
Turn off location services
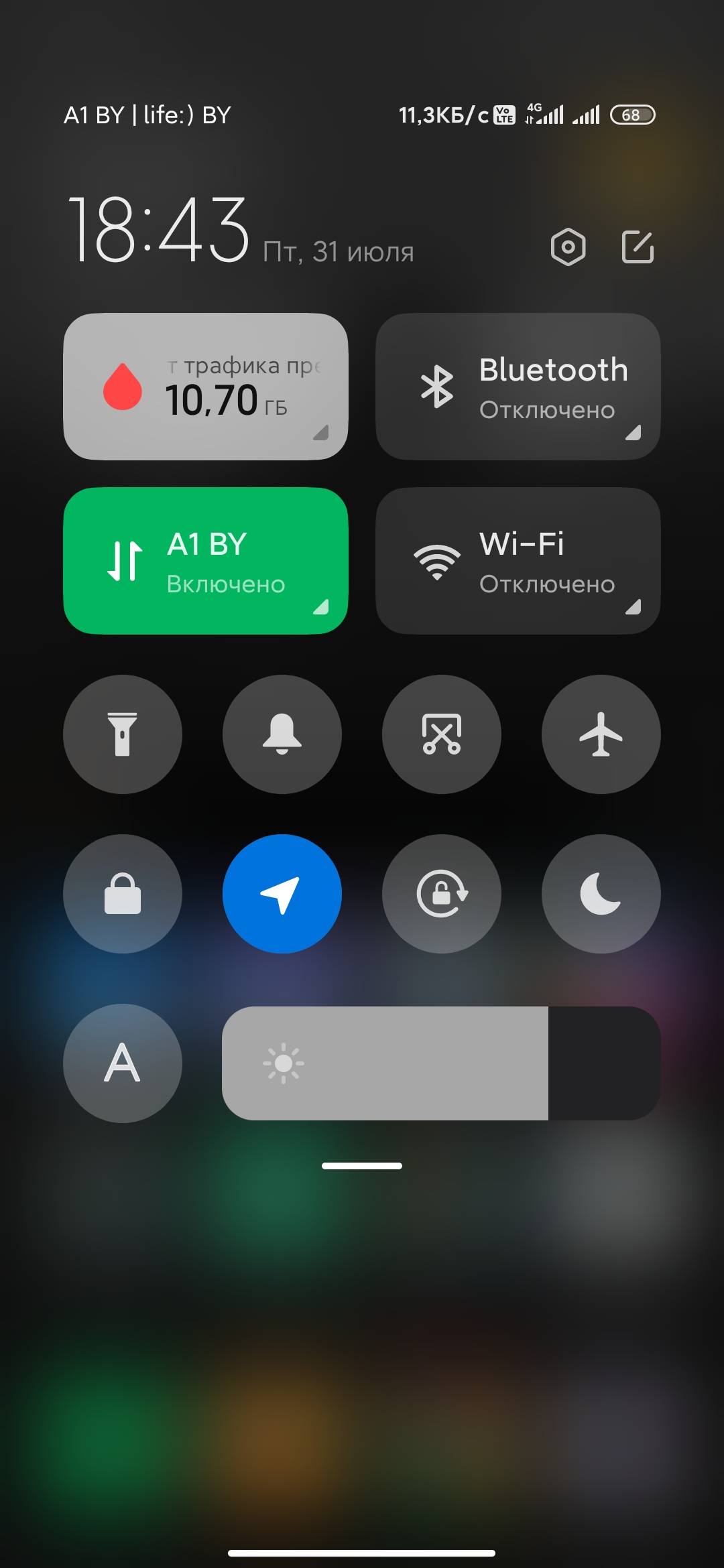[x=282, y=894]
